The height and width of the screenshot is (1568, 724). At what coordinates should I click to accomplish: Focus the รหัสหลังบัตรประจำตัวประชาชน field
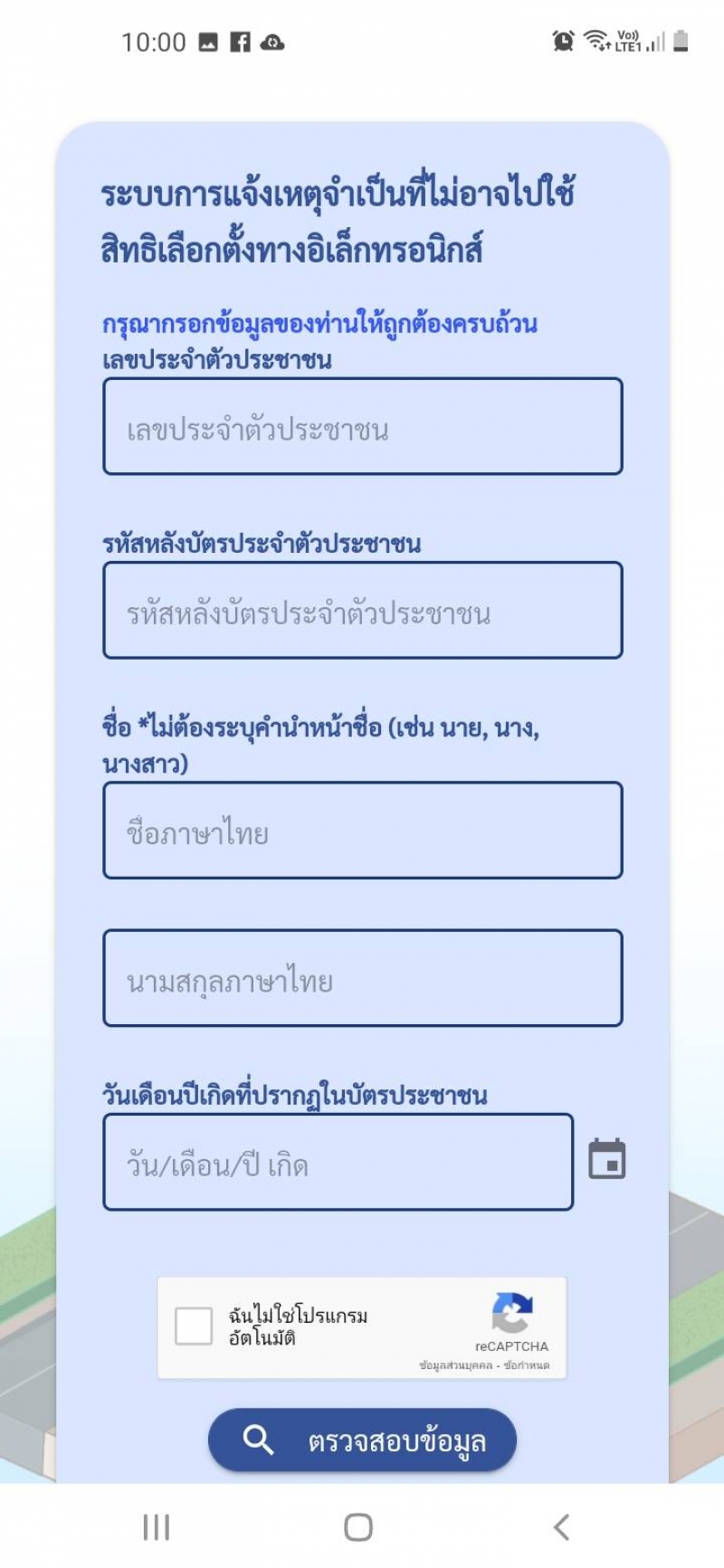(x=362, y=611)
